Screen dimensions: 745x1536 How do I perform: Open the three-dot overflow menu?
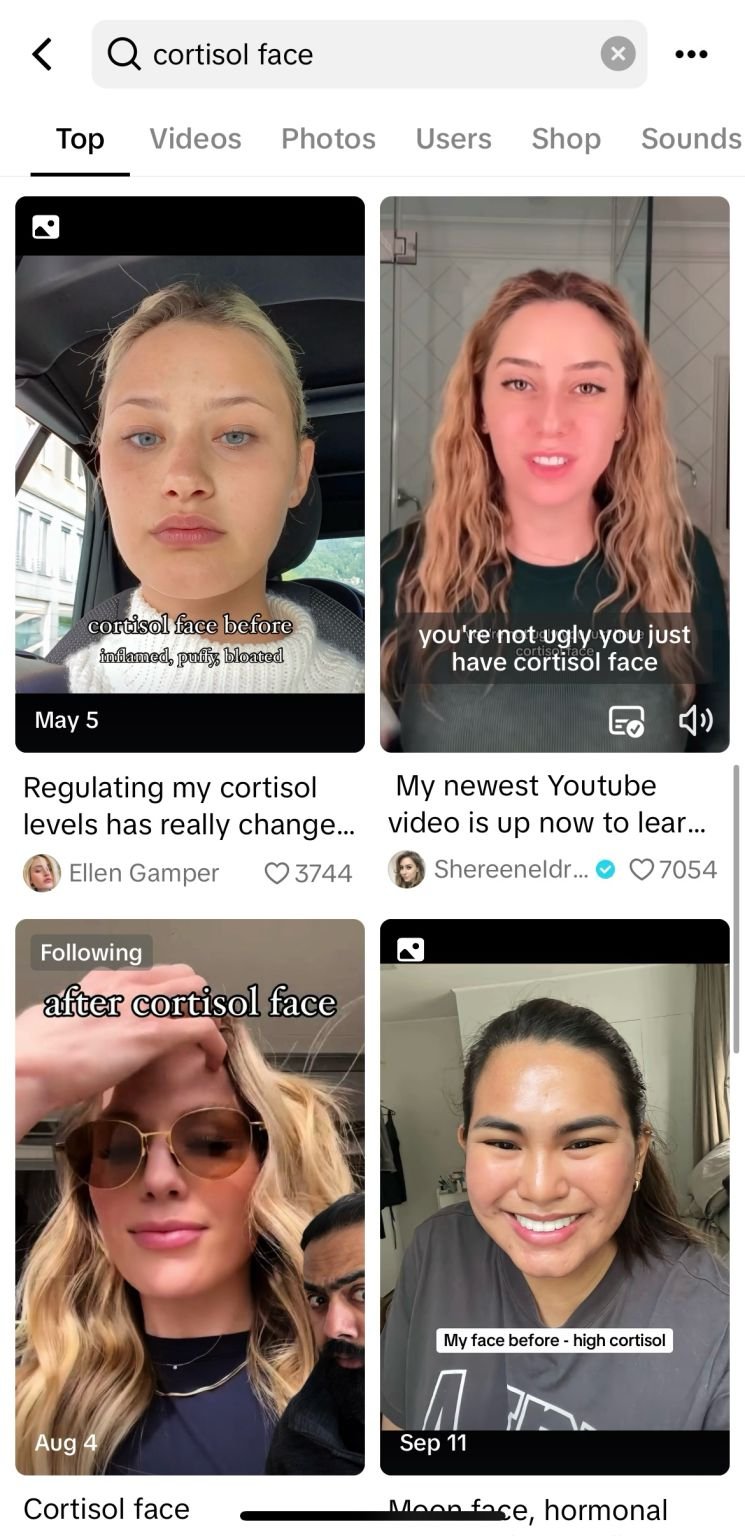691,54
